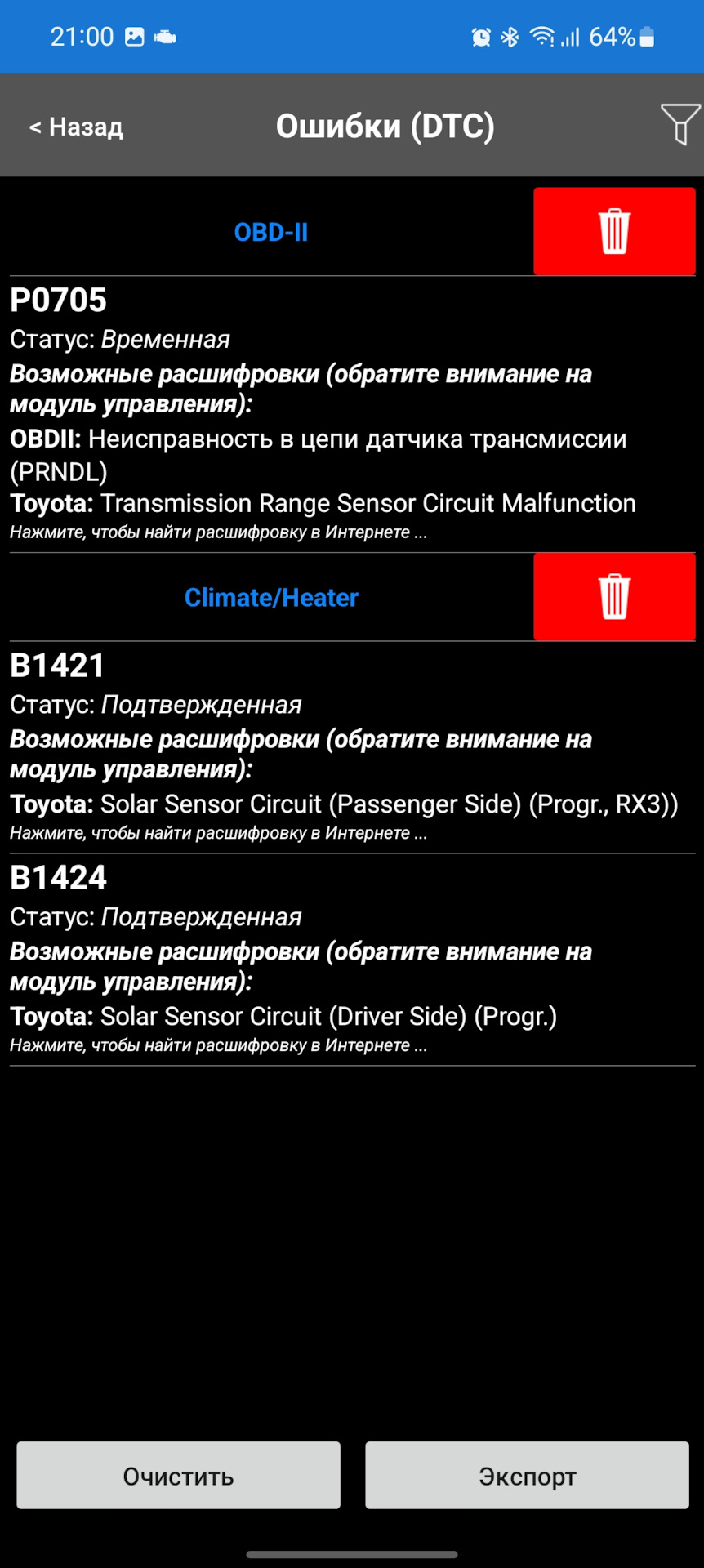Open the P0705 error entry
This screenshot has height=1568, width=704.
click(58, 301)
